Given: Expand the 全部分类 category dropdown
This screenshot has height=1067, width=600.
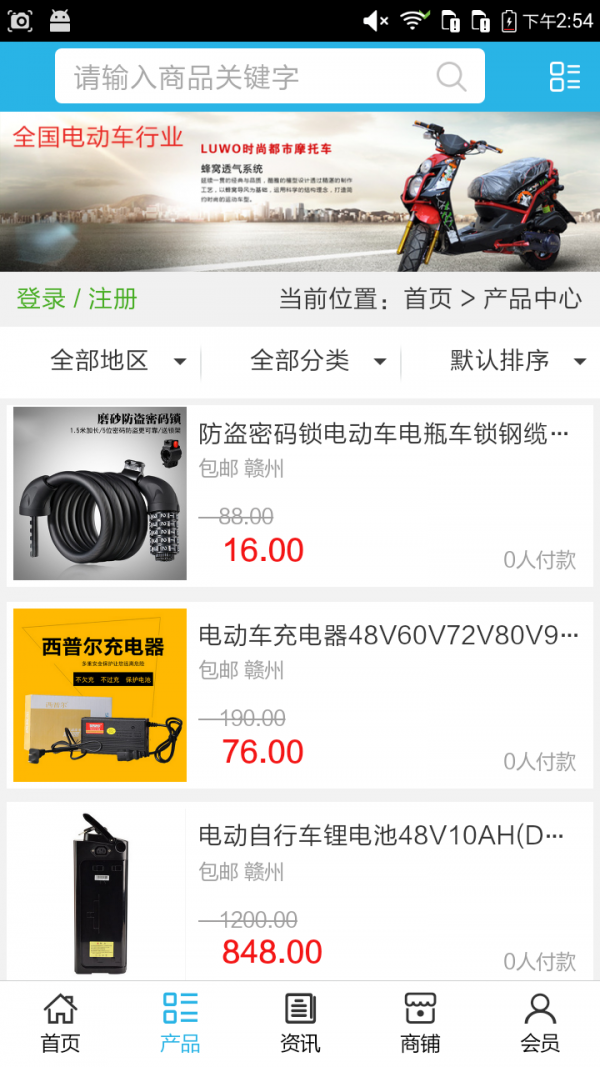Looking at the screenshot, I should click(318, 361).
